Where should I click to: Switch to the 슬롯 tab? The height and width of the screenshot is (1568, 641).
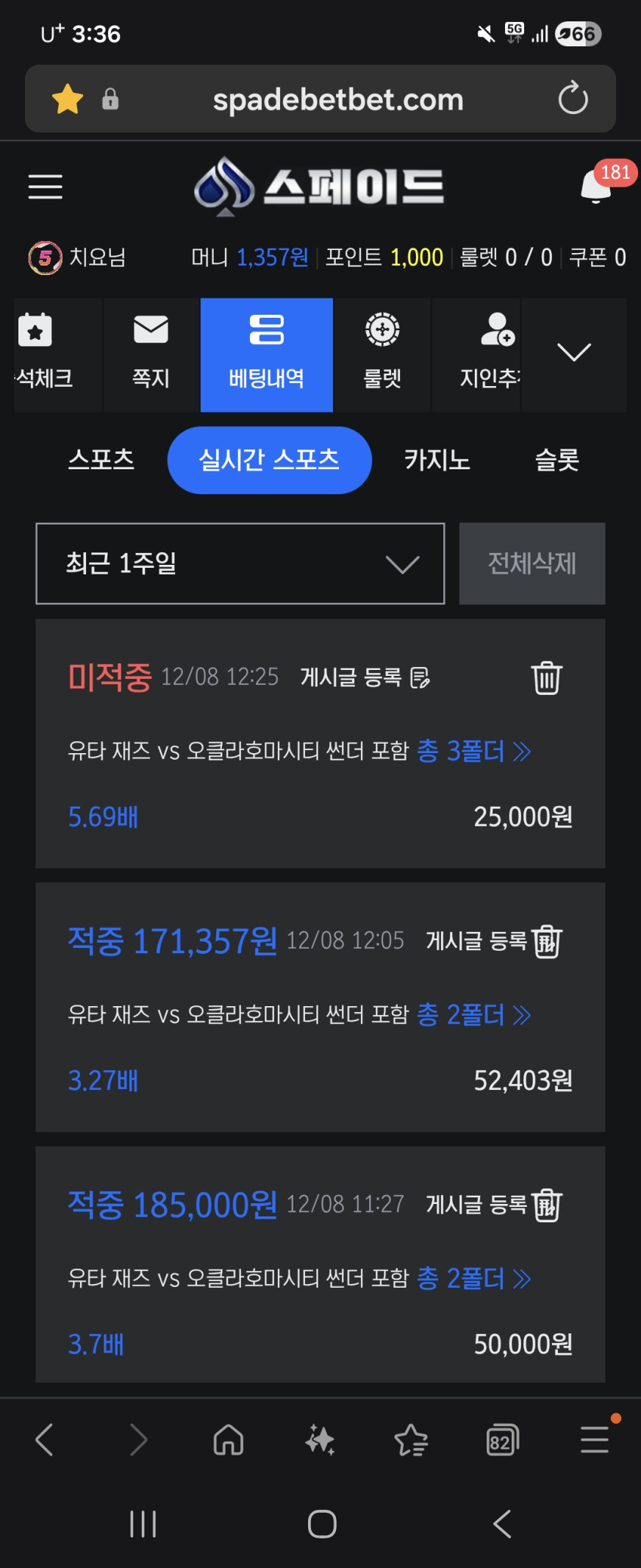[556, 460]
